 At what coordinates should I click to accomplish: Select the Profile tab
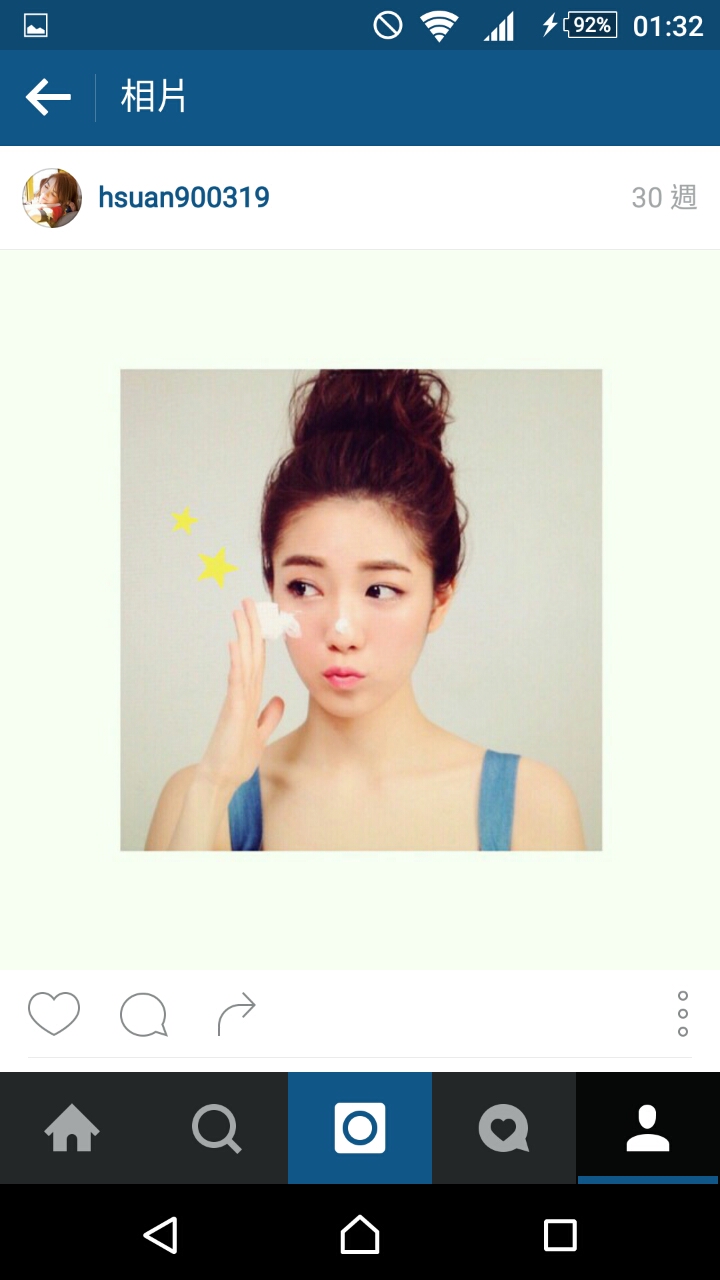click(x=648, y=1129)
